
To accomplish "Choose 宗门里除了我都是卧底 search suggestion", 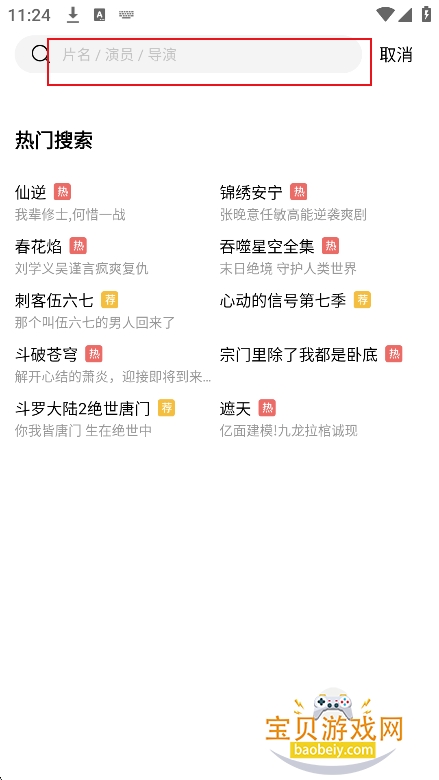I will coord(298,355).
